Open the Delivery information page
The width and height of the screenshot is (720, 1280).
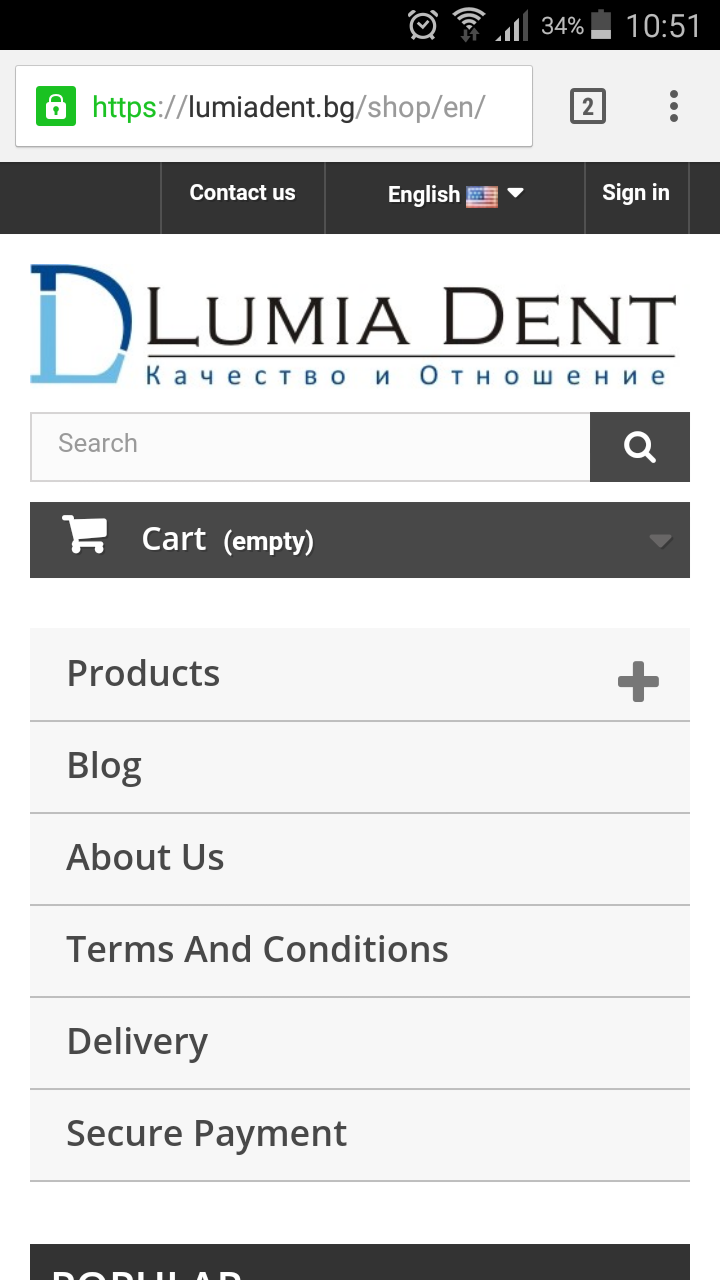click(x=137, y=1042)
